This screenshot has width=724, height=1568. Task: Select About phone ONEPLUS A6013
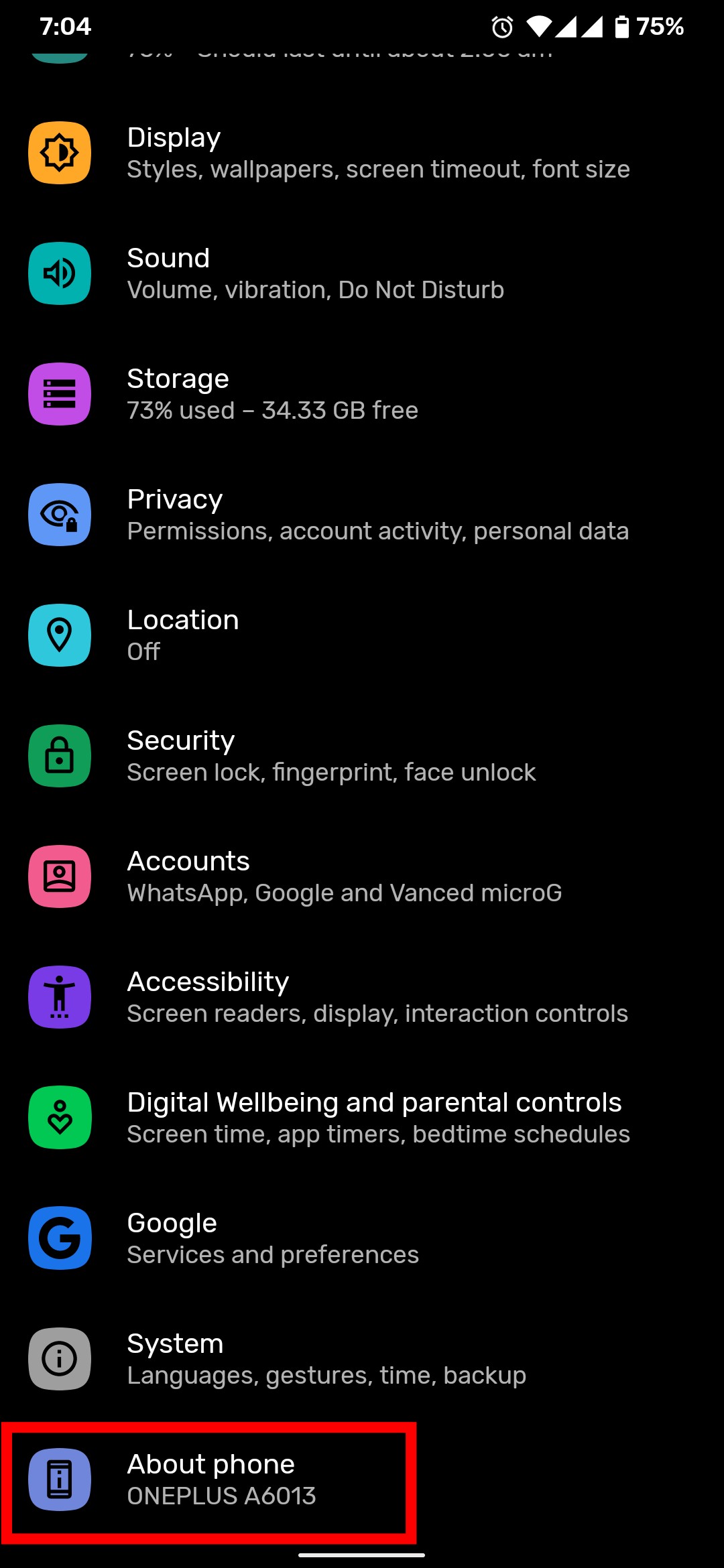(x=221, y=1480)
